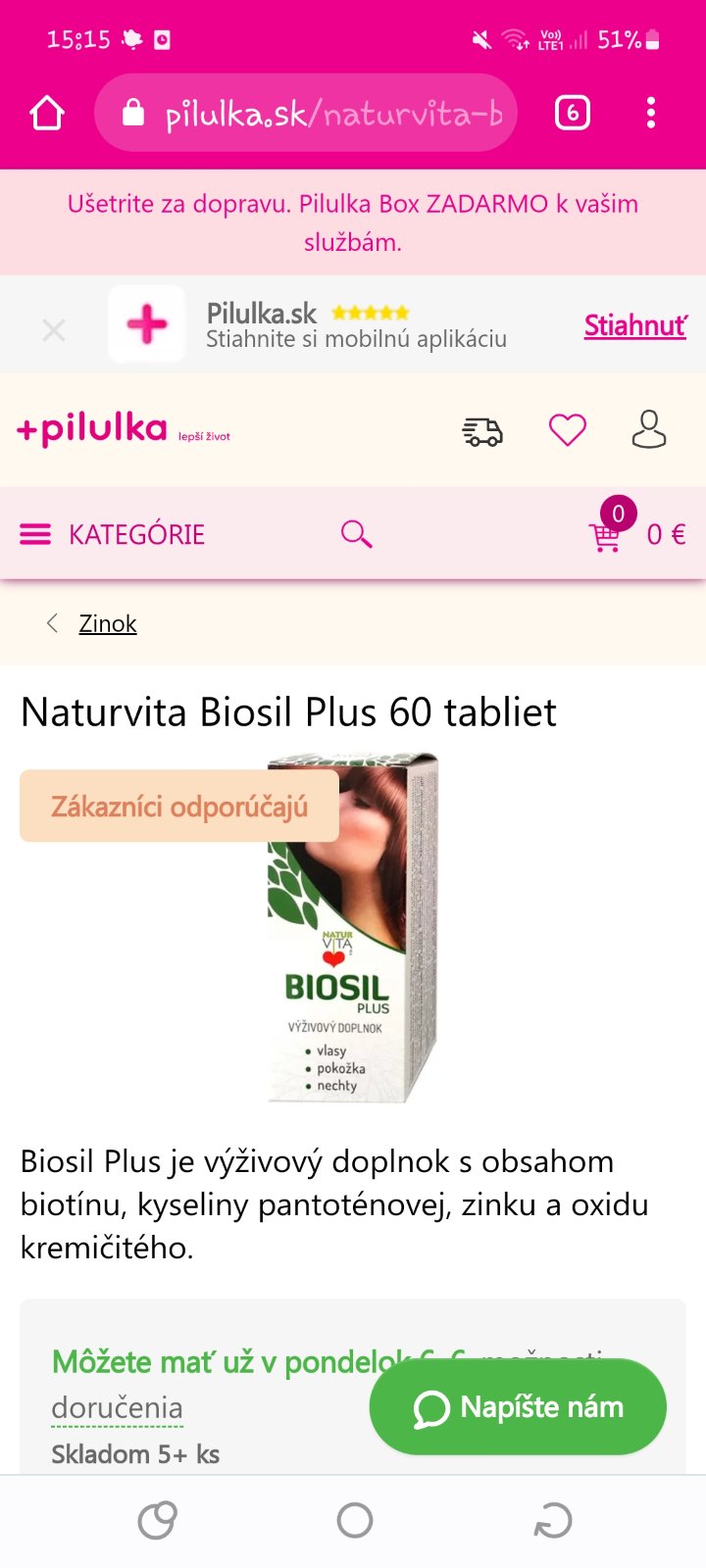Tap the system home button
The image size is (706, 1568).
click(354, 1520)
